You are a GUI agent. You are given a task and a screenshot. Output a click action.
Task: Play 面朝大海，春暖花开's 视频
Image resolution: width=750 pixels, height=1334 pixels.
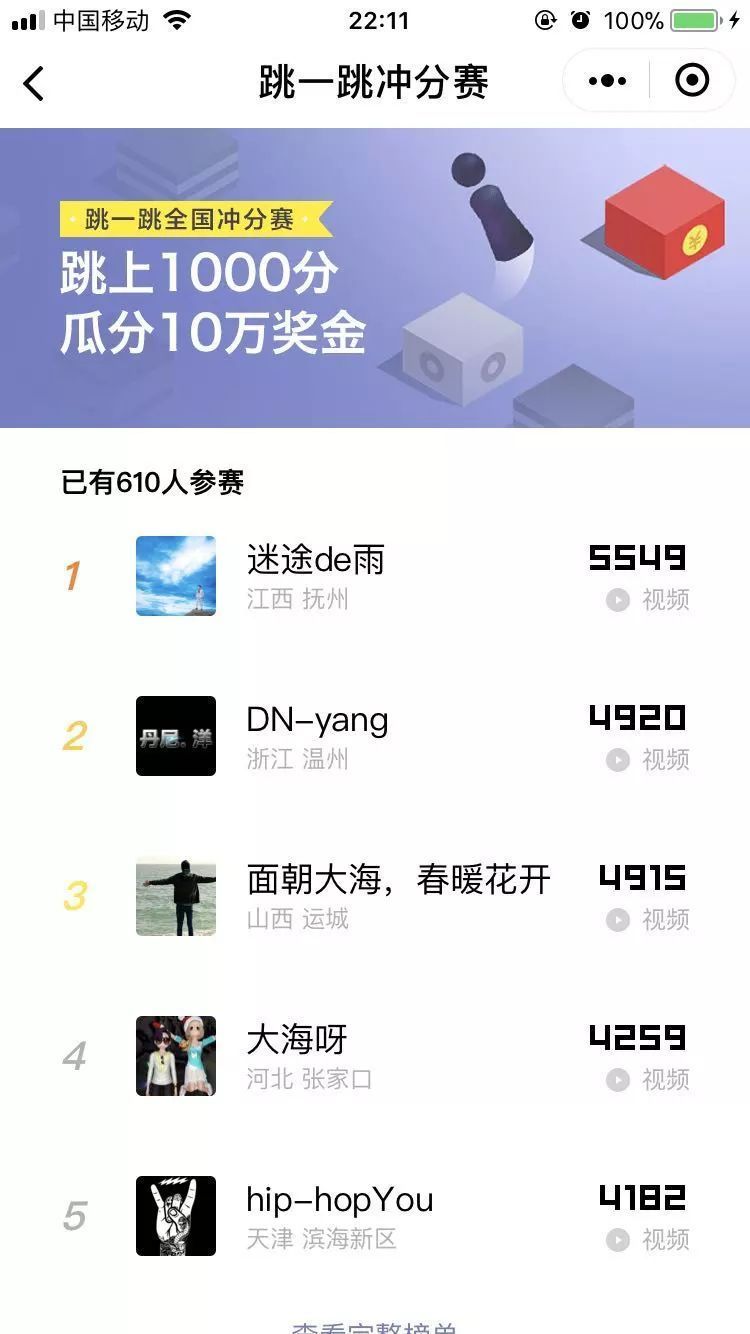[648, 920]
